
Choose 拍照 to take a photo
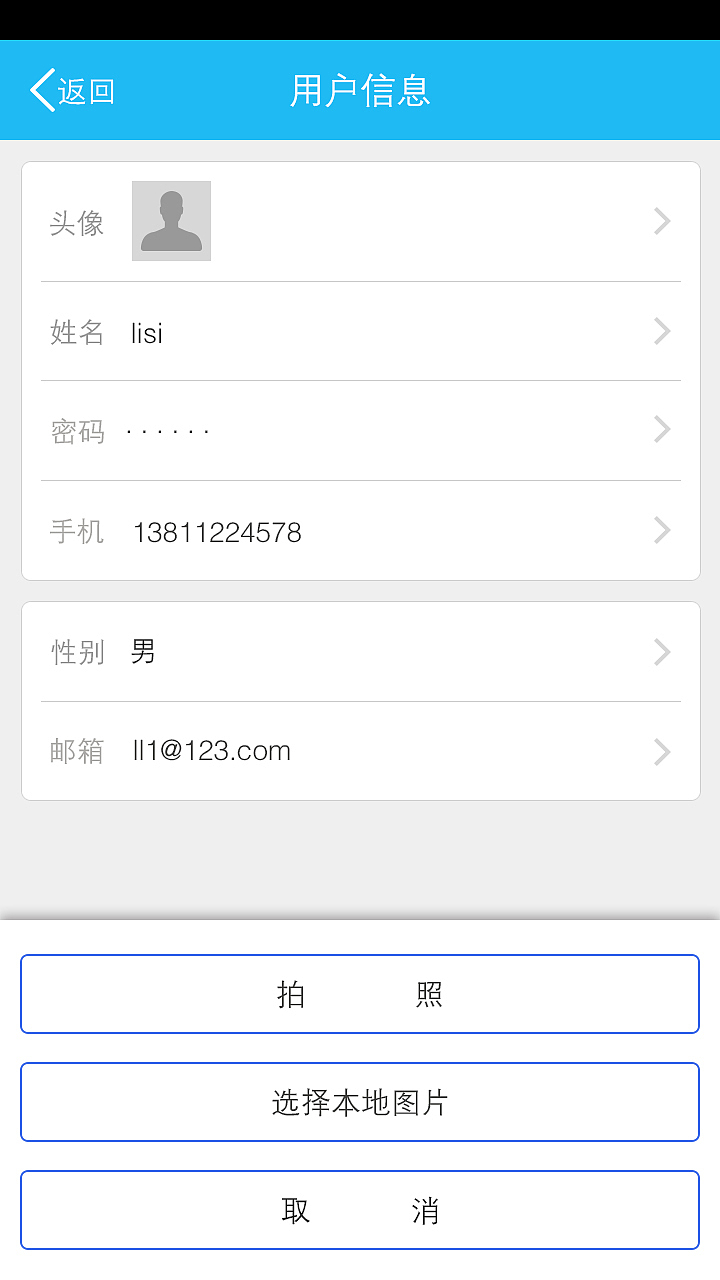coord(360,994)
